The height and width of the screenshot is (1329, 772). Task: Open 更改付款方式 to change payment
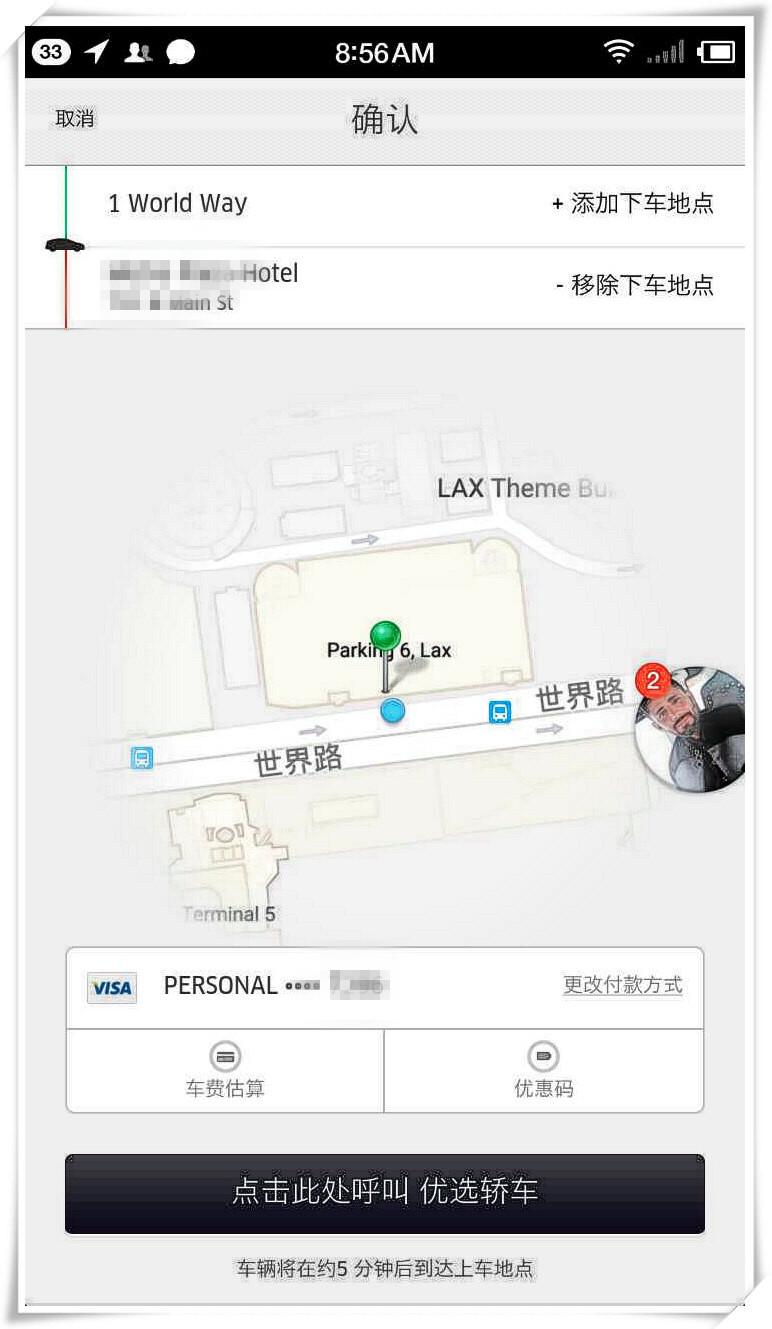tap(622, 985)
